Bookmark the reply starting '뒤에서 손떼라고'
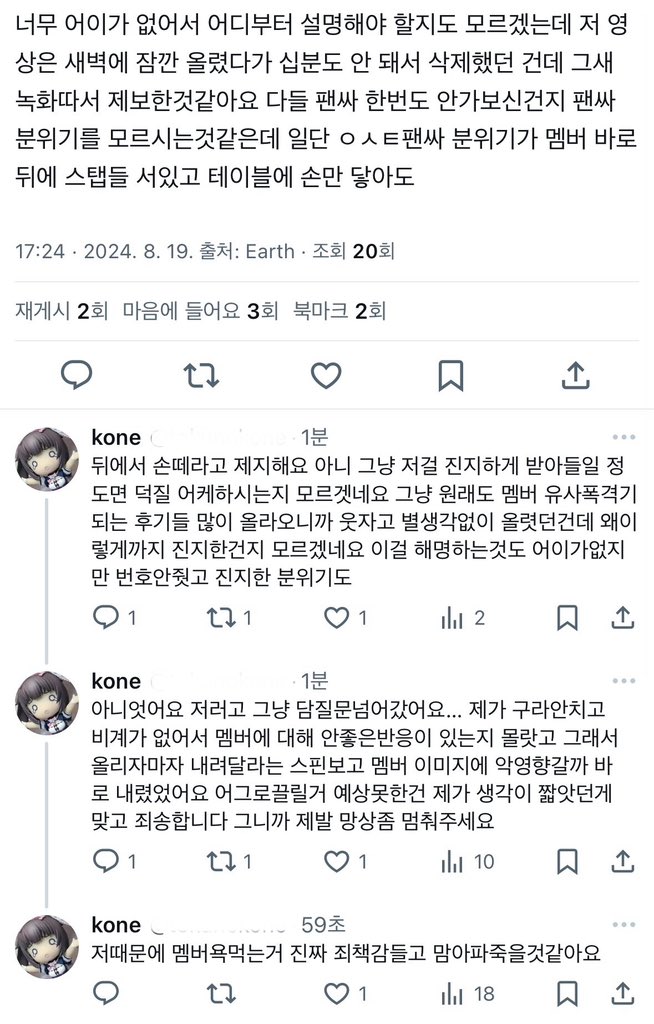The height and width of the screenshot is (1024, 654). 567,617
